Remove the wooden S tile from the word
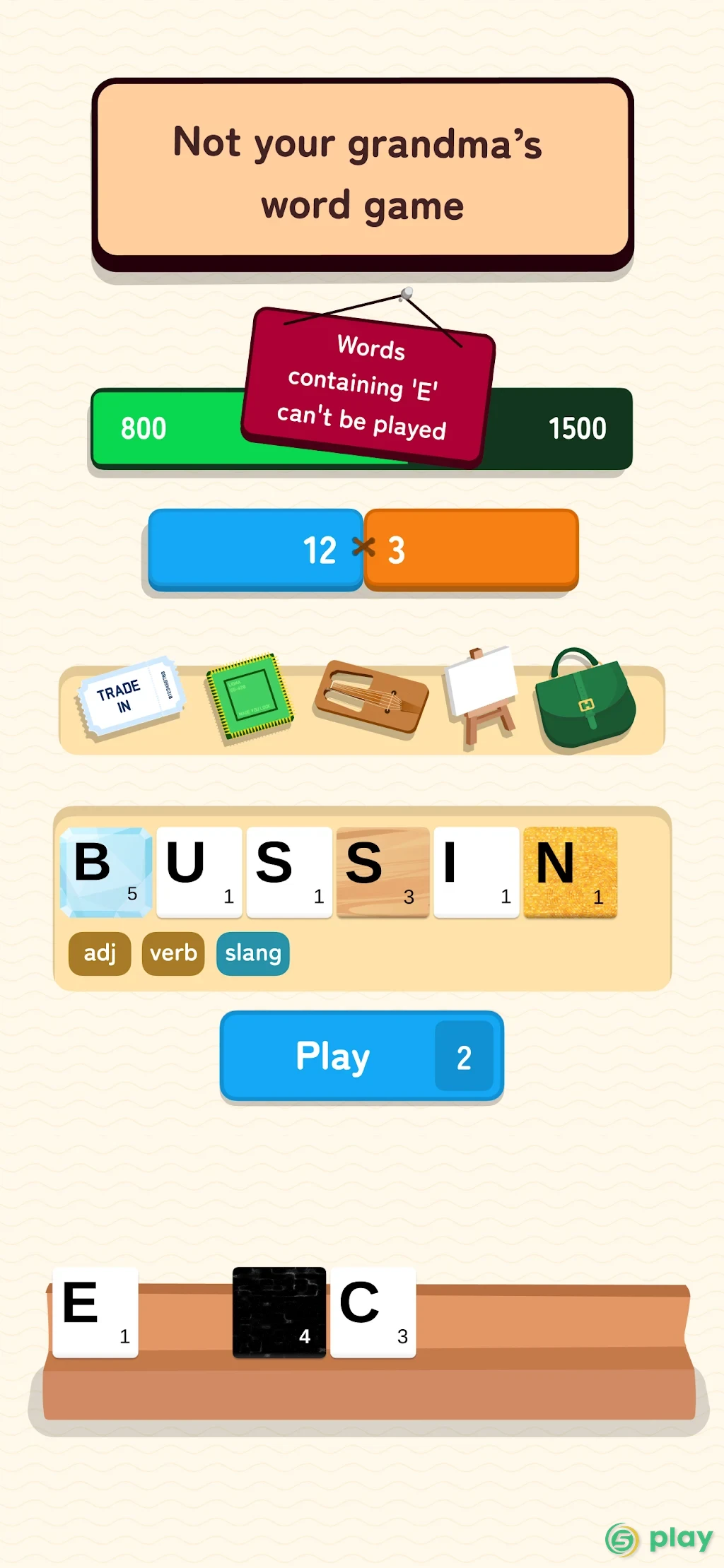The height and width of the screenshot is (1568, 724). pyautogui.click(x=383, y=873)
